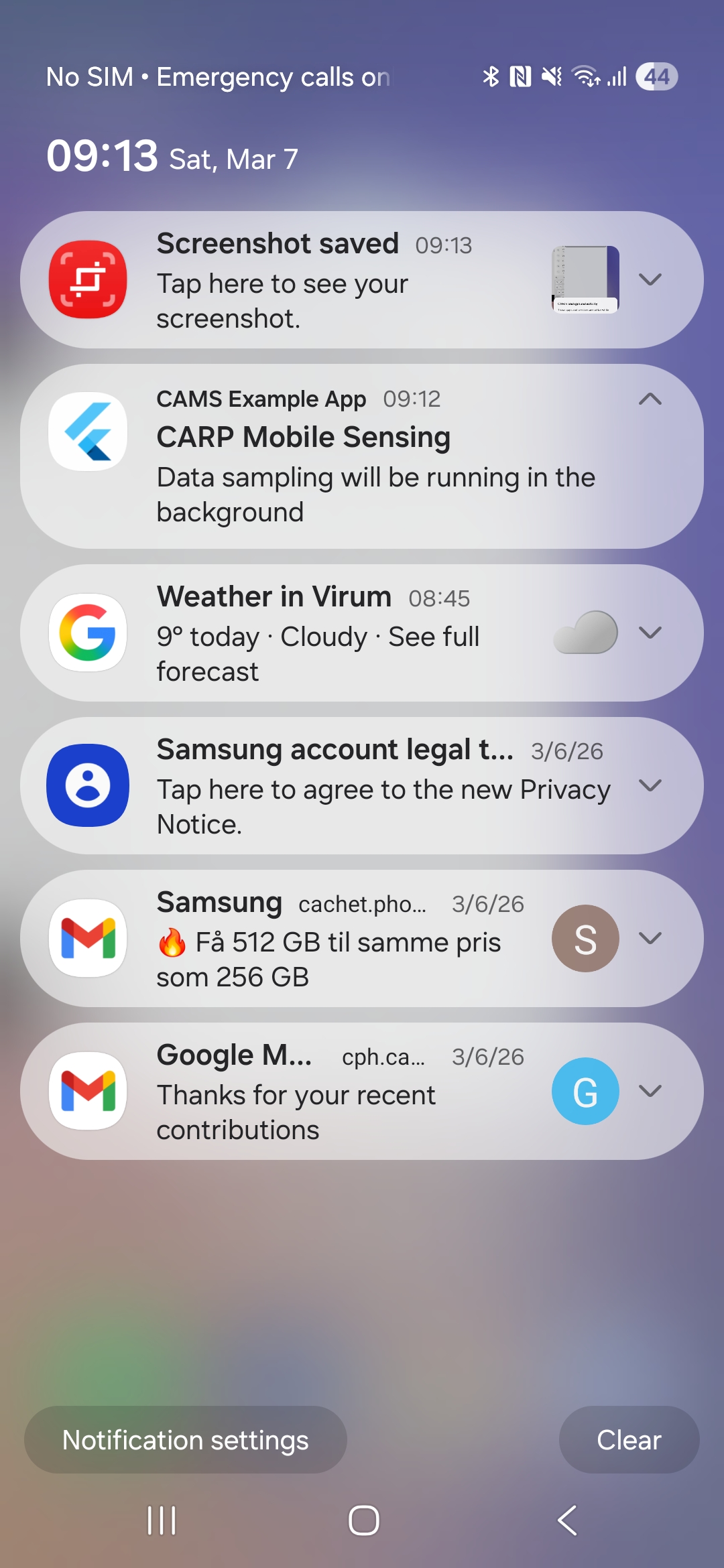Expand the Weather in Virum notification
The image size is (724, 1568).
(x=650, y=633)
